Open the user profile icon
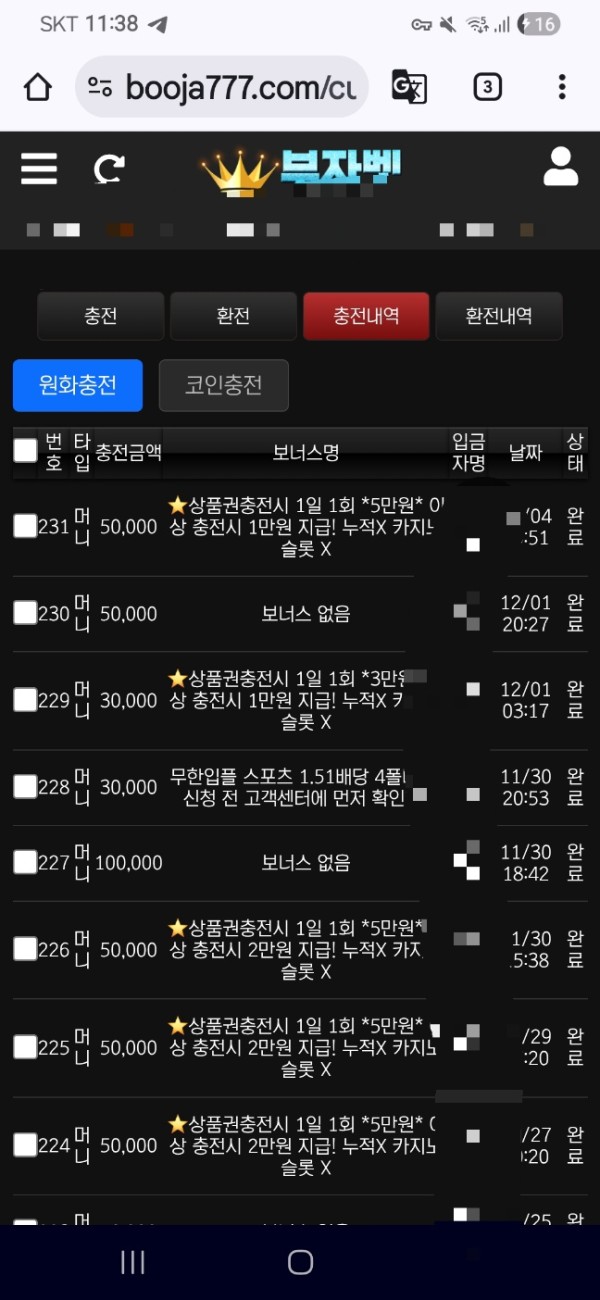 [561, 167]
